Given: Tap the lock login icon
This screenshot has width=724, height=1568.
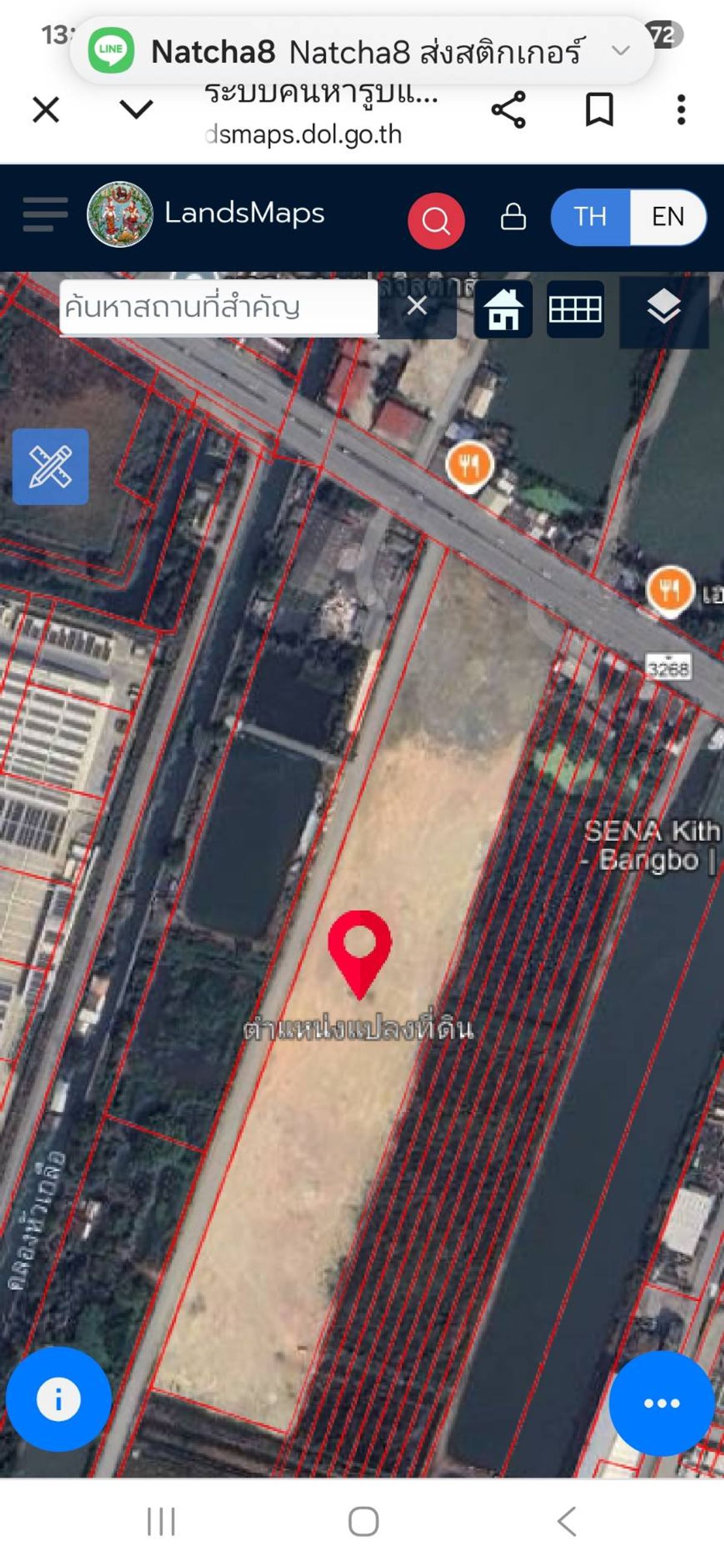Looking at the screenshot, I should click(x=513, y=217).
